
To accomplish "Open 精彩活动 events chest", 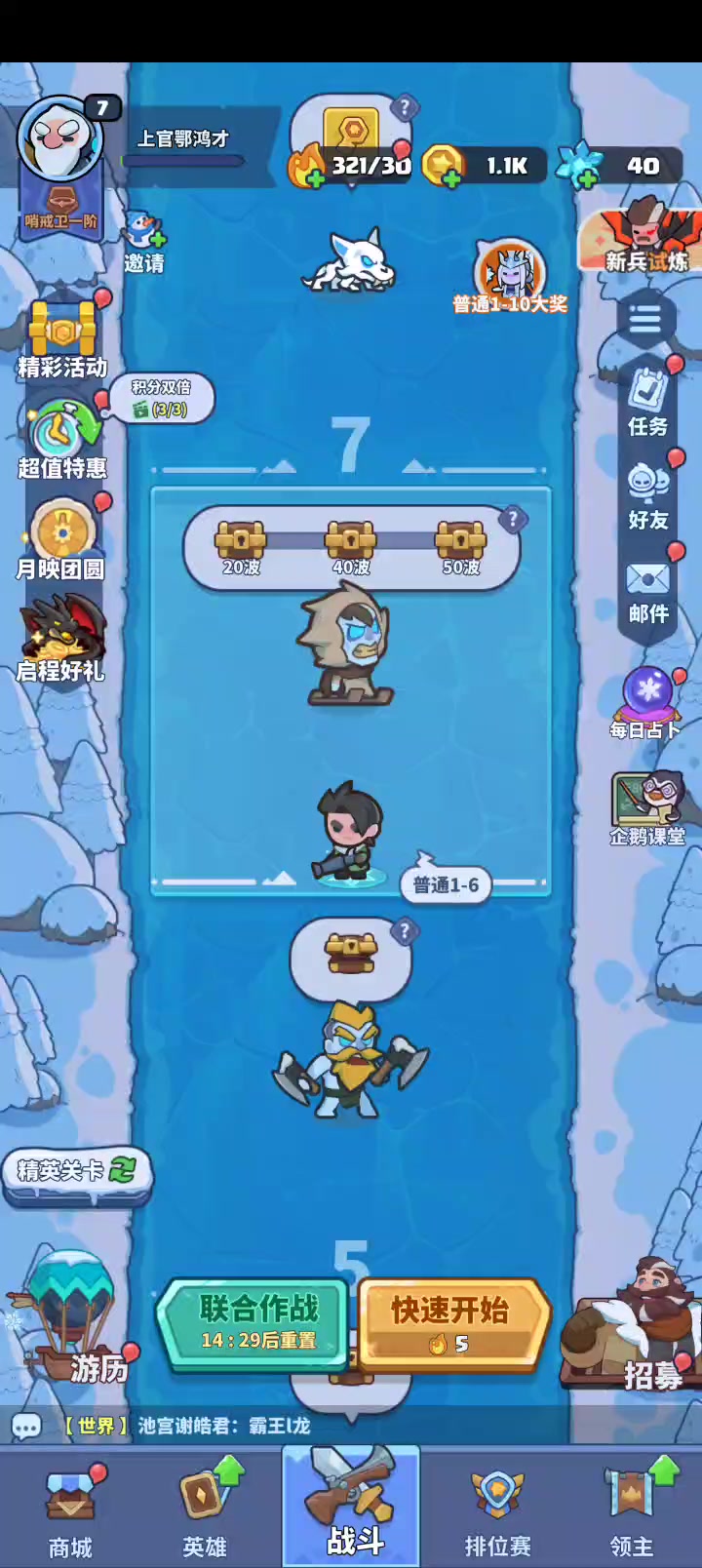I will (62, 340).
